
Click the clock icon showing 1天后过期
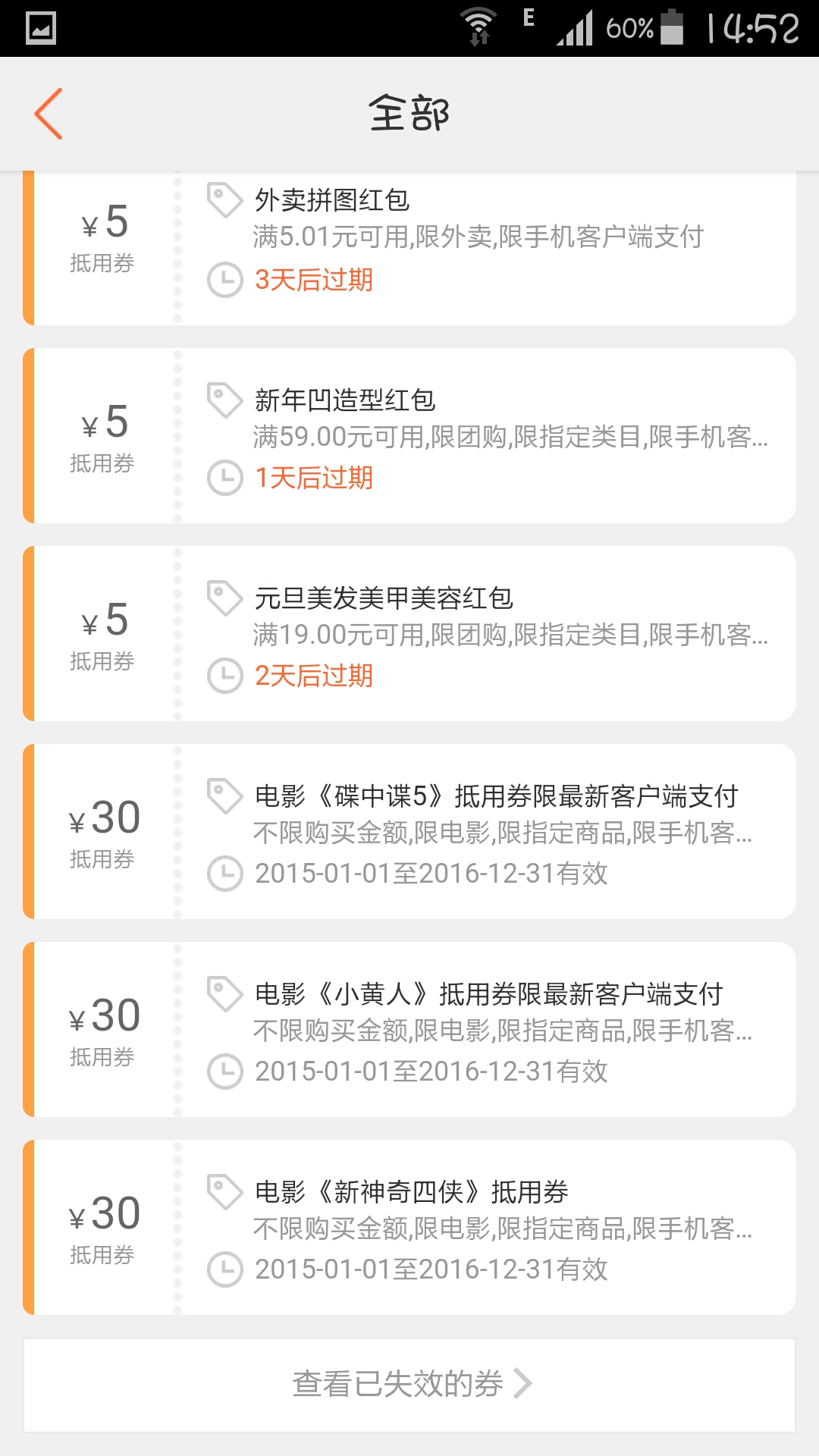click(224, 479)
